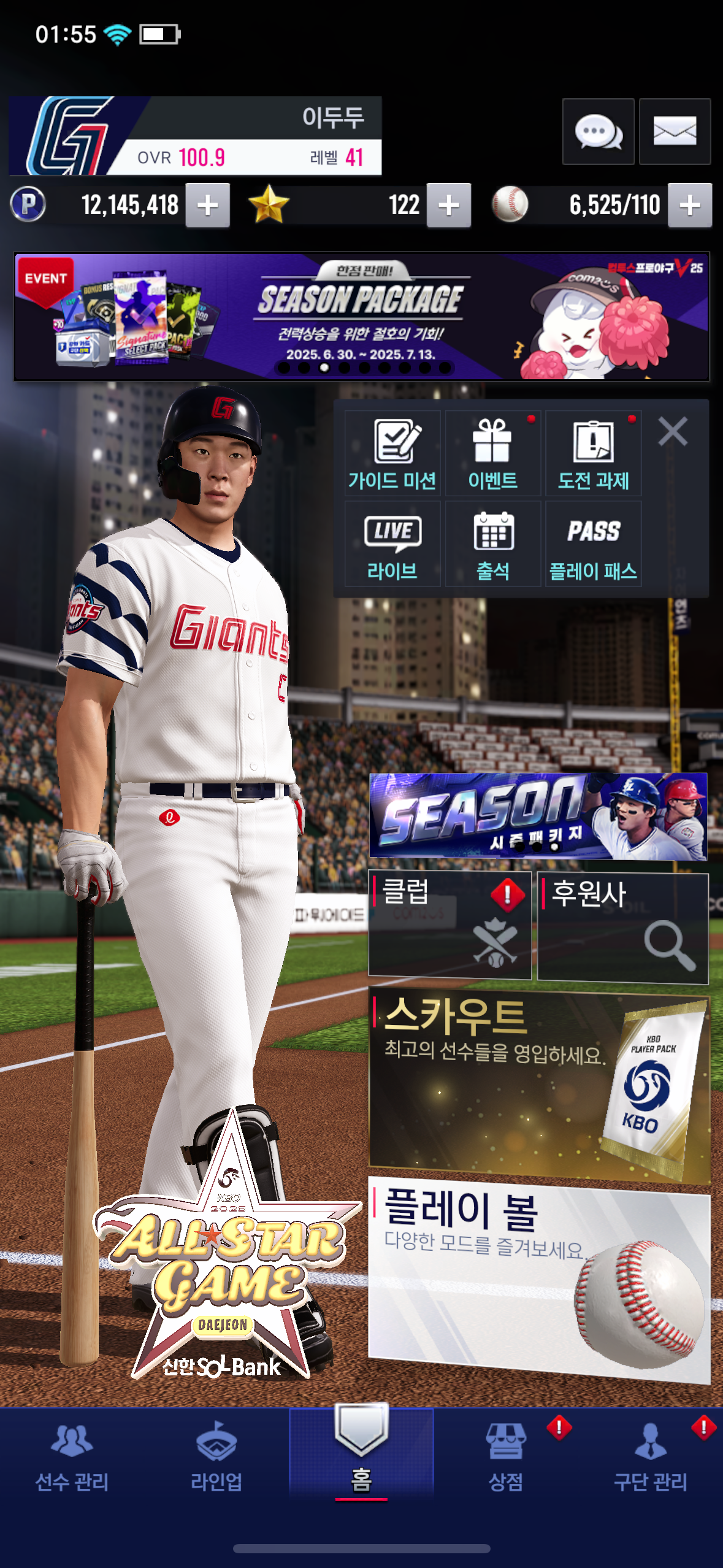Open the chat bubble icon
723x1568 pixels.
(598, 131)
